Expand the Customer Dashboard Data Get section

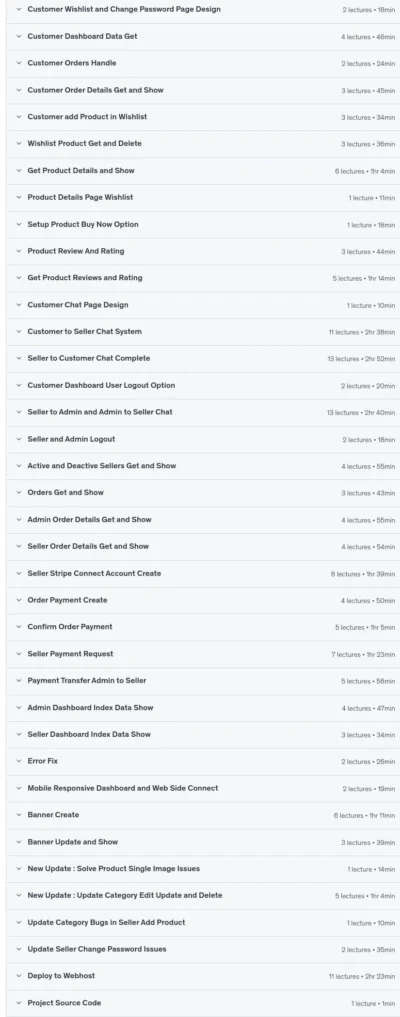(x=203, y=36)
